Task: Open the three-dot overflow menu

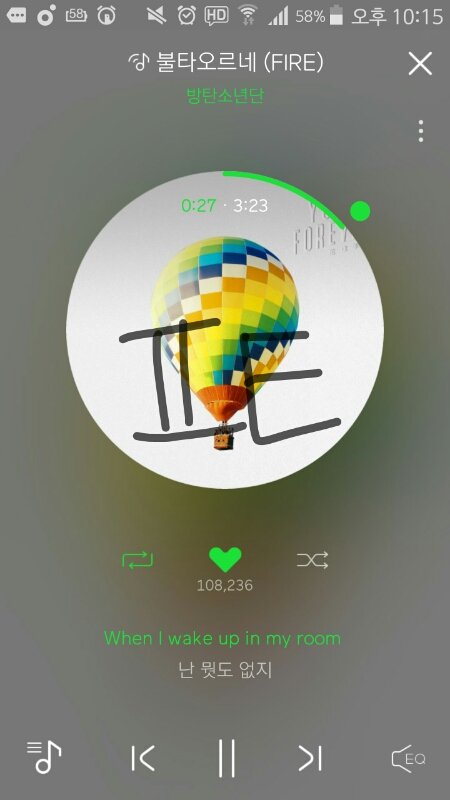Action: [x=420, y=131]
